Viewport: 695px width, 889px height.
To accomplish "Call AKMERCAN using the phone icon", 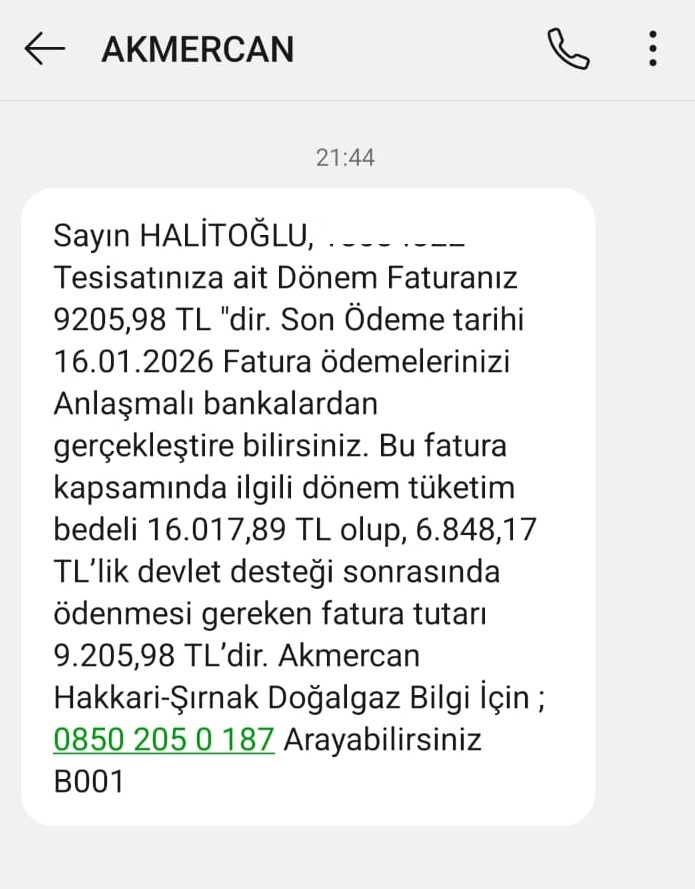I will tap(568, 48).
